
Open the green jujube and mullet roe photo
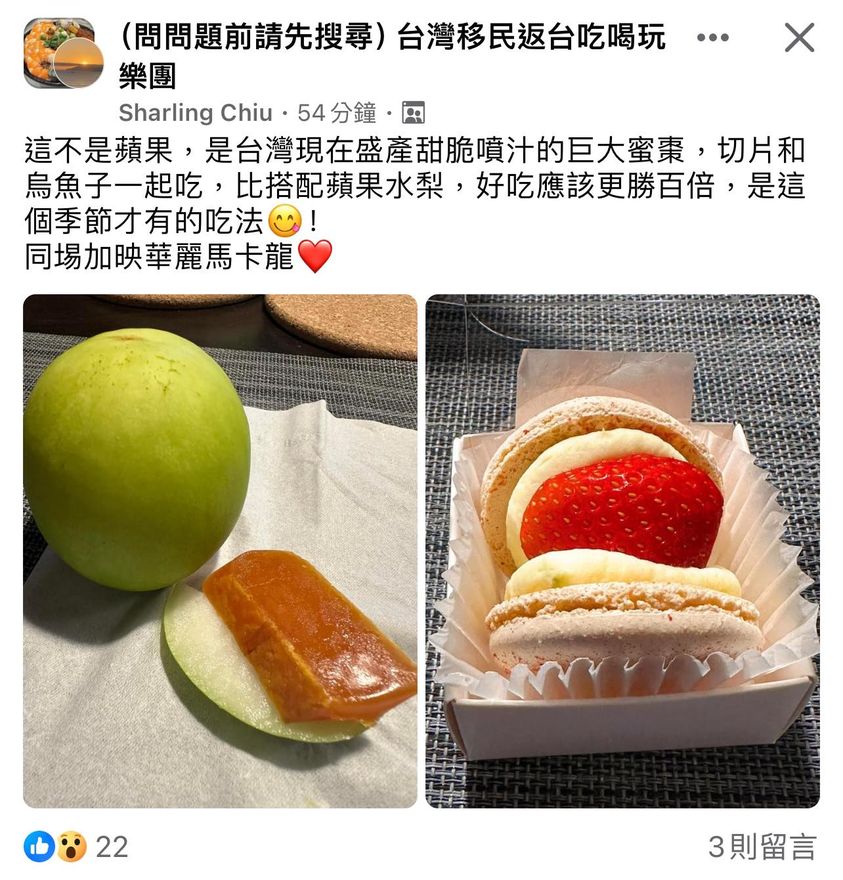(x=220, y=551)
